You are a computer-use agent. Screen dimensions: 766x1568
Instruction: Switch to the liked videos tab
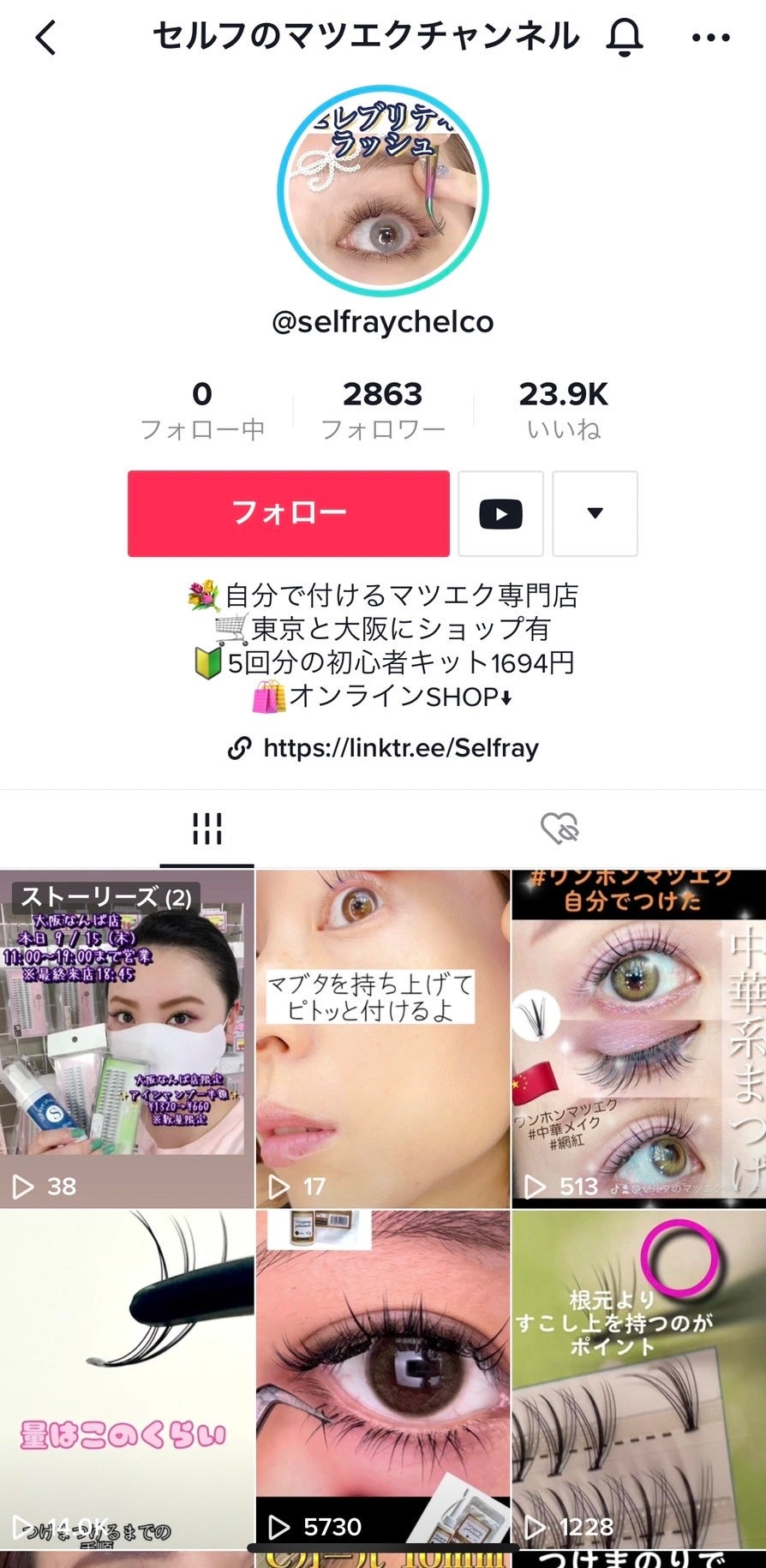point(560,829)
